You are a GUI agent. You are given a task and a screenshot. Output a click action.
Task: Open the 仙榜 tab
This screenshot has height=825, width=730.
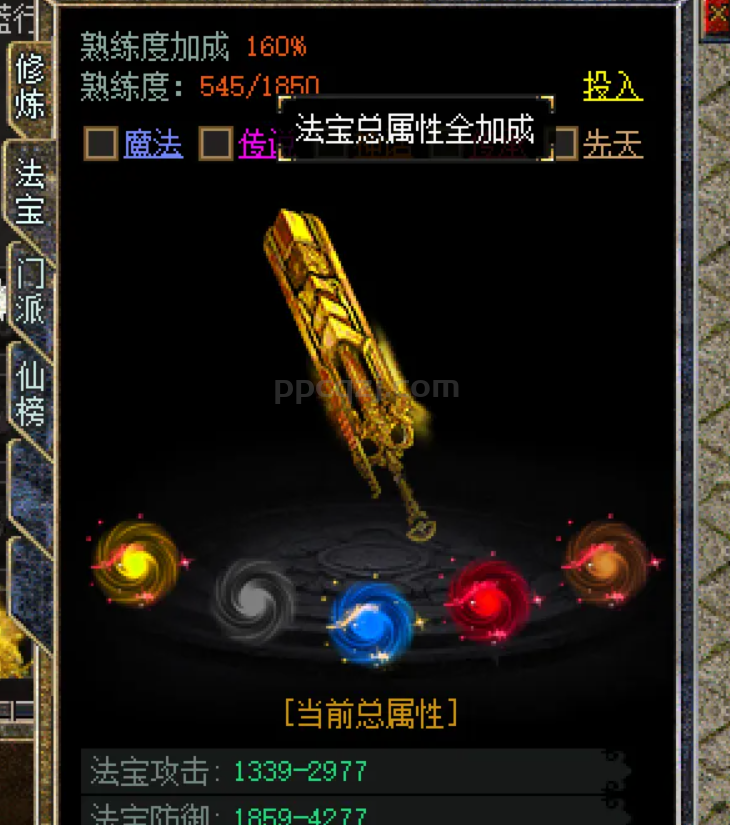click(30, 393)
